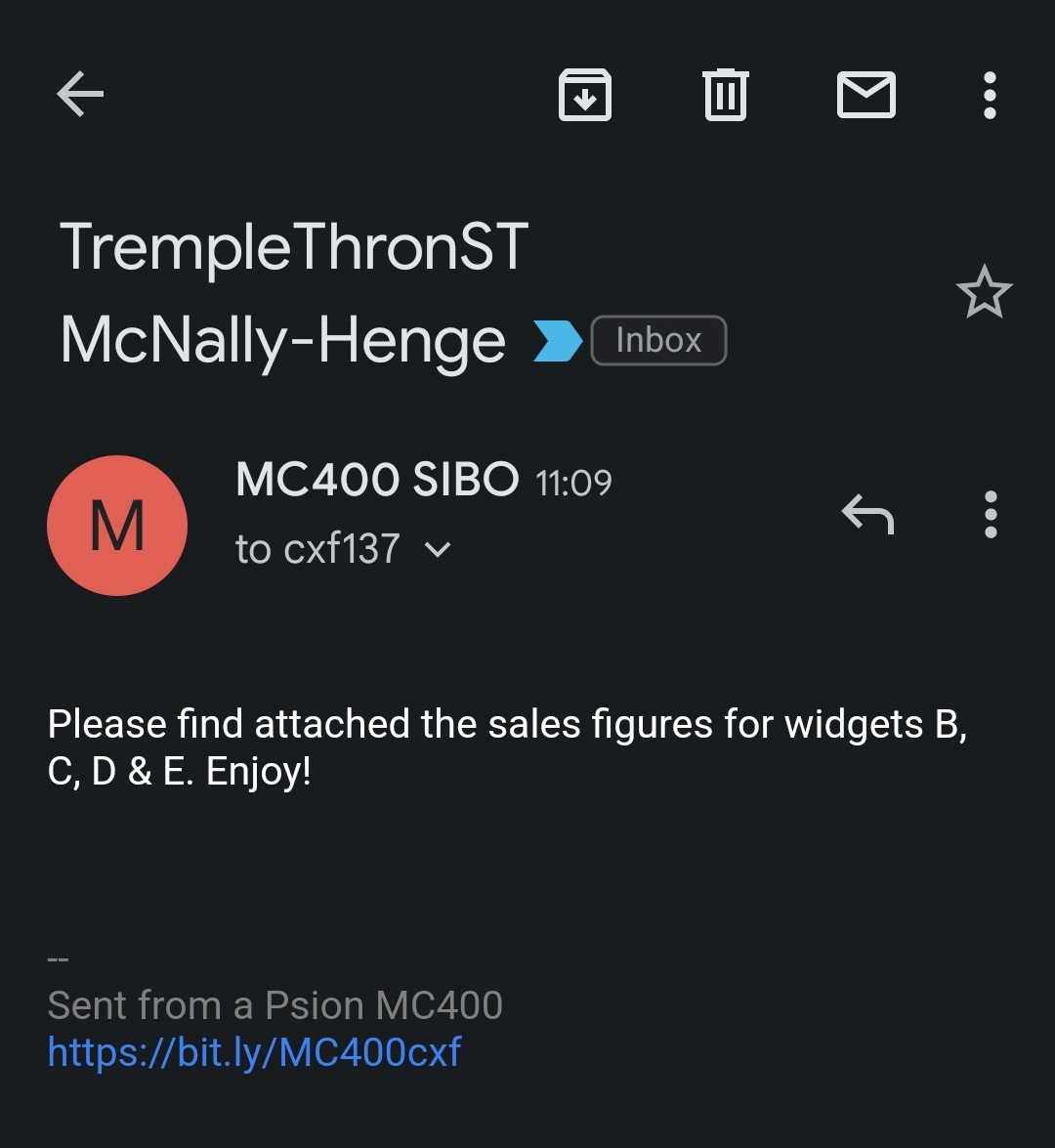Open the bit.ly/MC400cxf link
The image size is (1055, 1148).
[254, 1052]
